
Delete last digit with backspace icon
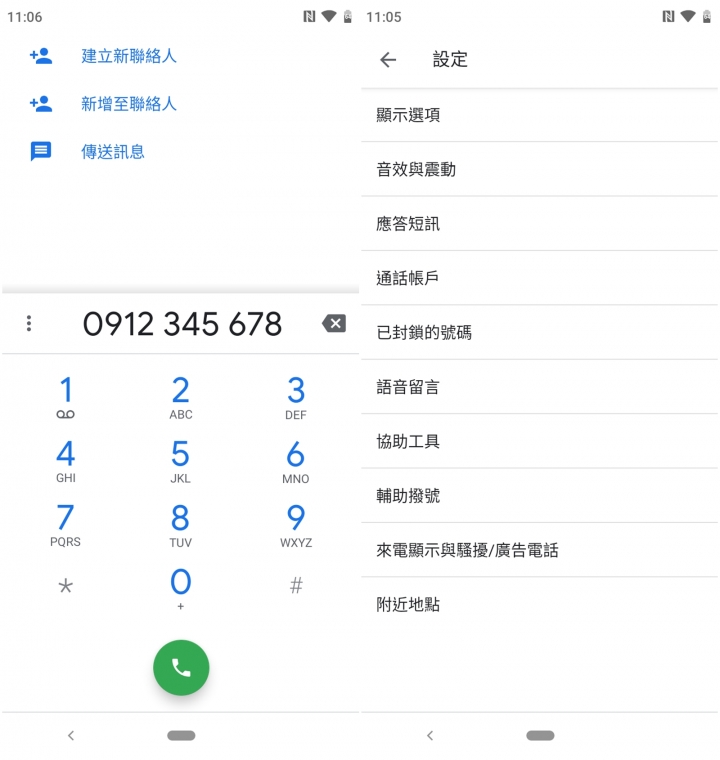point(333,323)
